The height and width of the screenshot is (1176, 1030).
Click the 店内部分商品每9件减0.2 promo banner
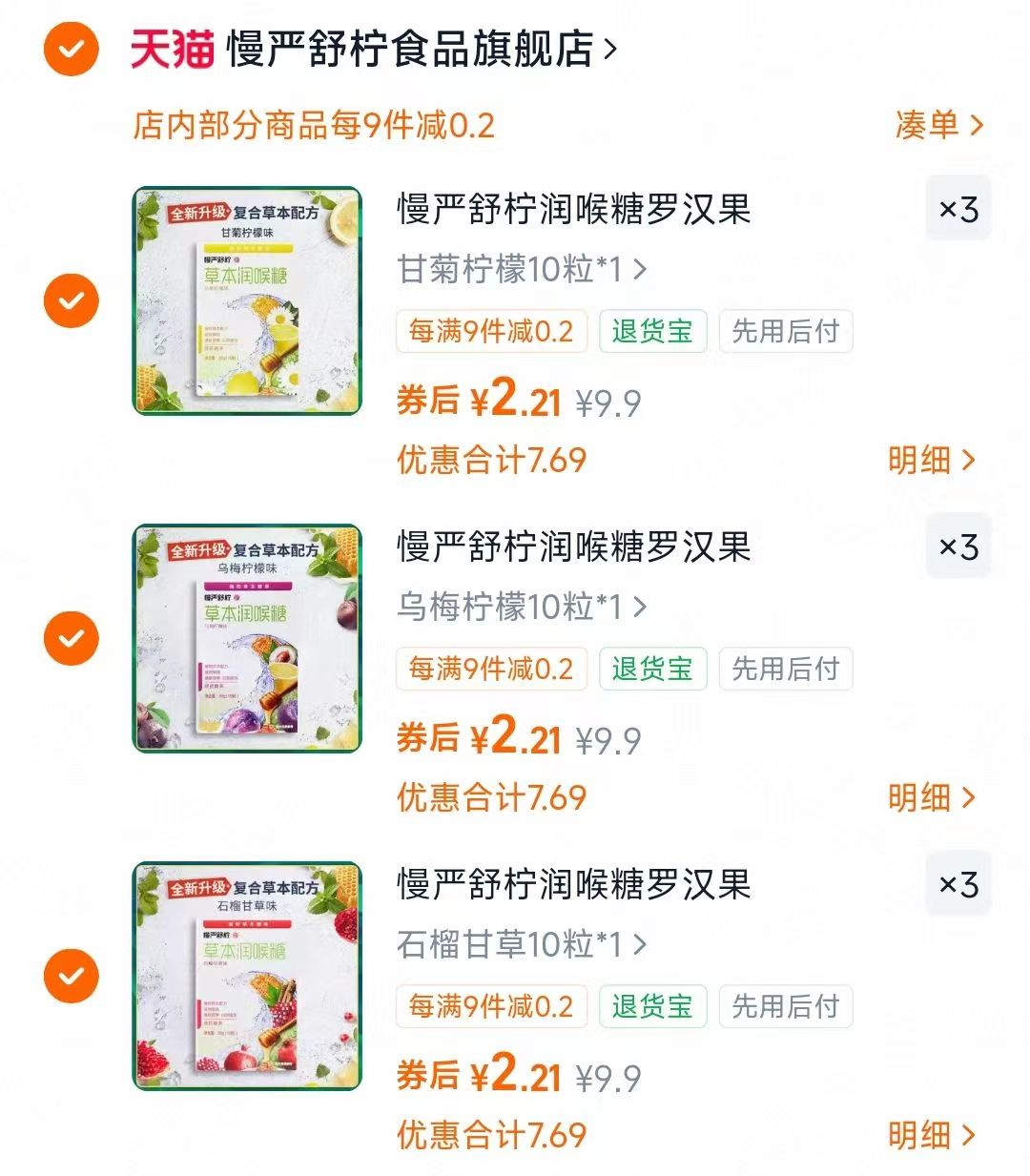(315, 125)
